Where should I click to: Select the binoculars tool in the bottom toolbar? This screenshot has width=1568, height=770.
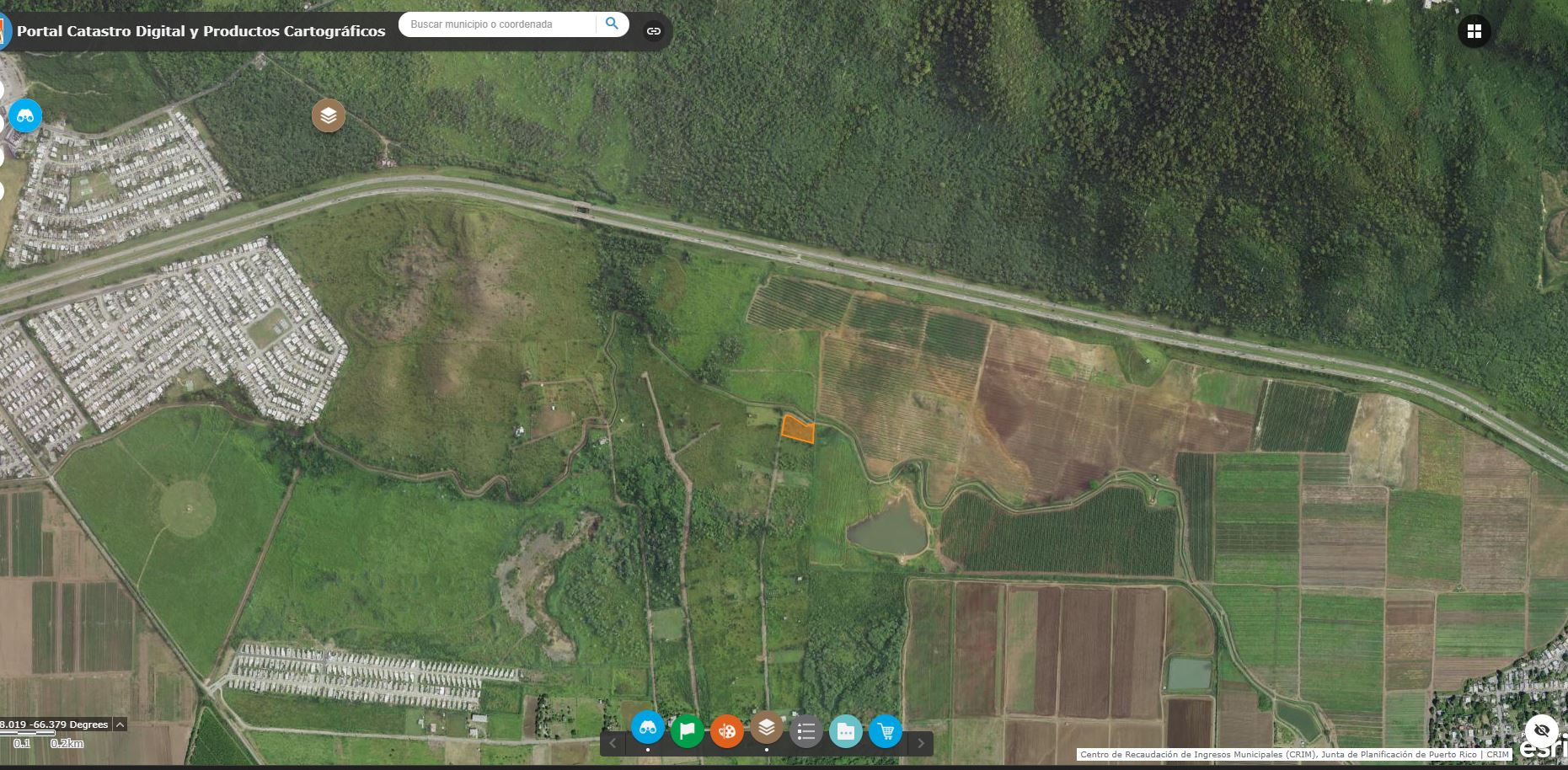[647, 728]
